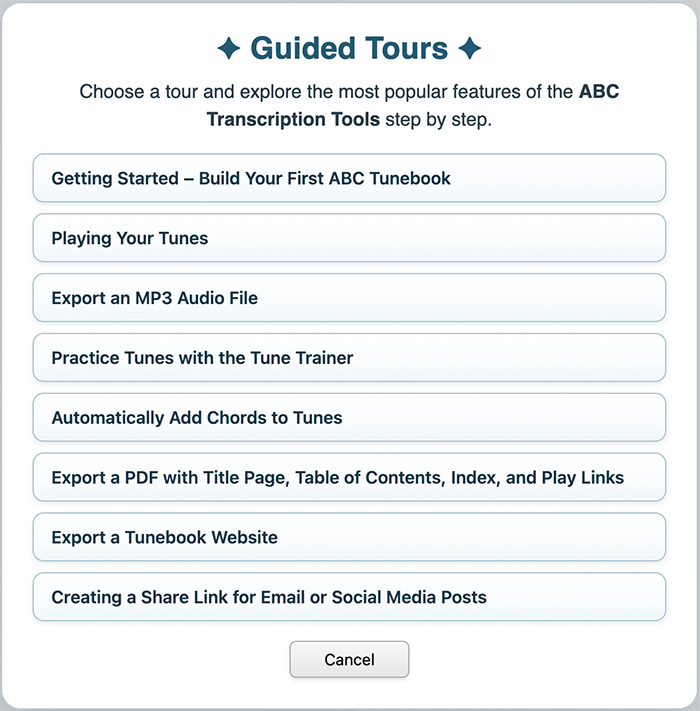Viewport: 700px width, 711px height.
Task: Dismiss the dialog with Cancel
Action: pos(349,659)
